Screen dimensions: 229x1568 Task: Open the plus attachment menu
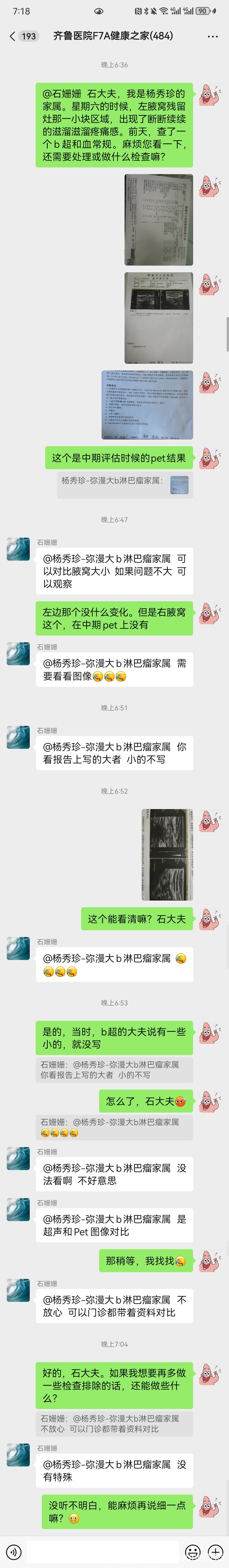click(215, 1551)
